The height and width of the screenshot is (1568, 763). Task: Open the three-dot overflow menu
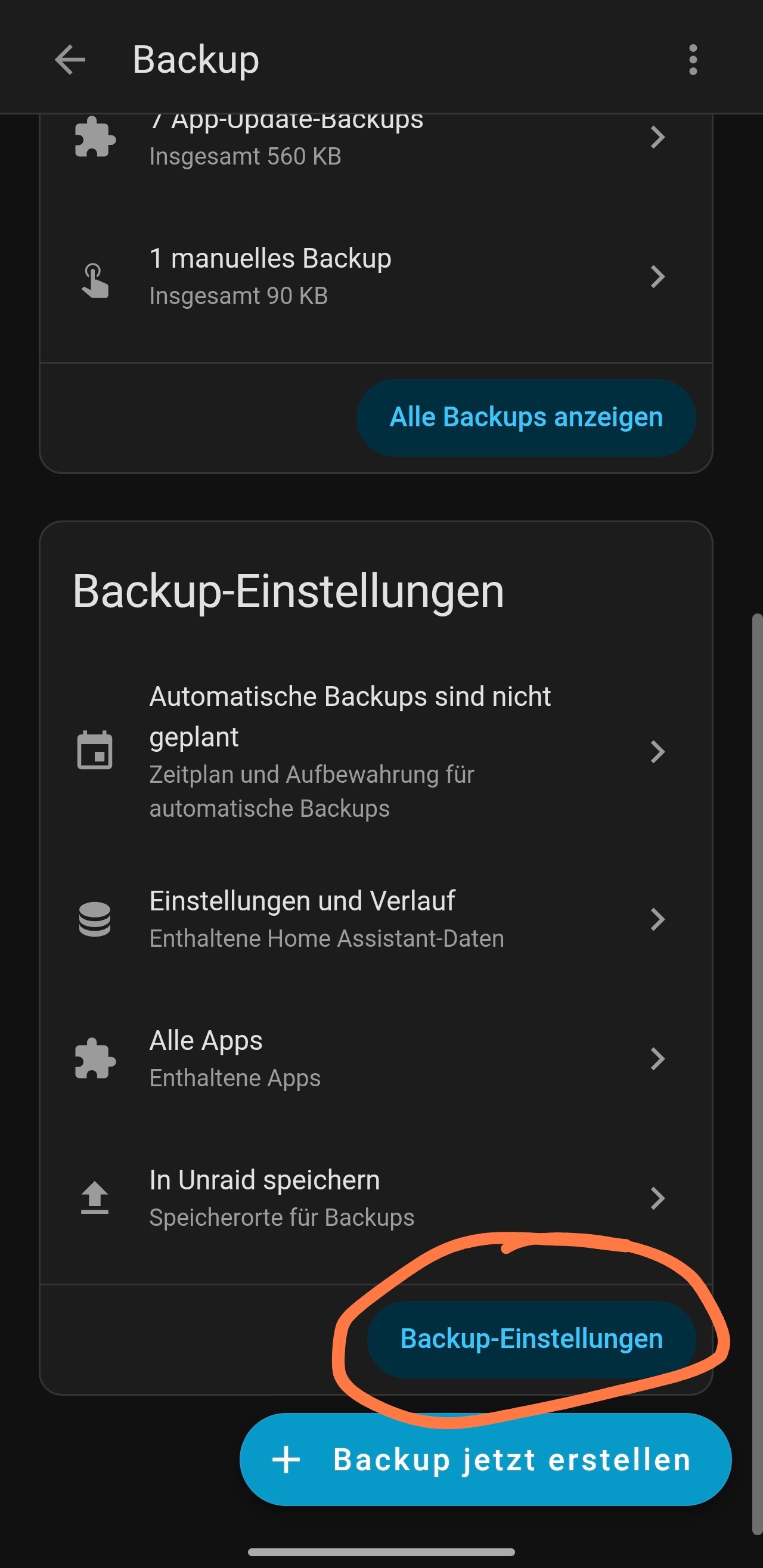click(693, 60)
